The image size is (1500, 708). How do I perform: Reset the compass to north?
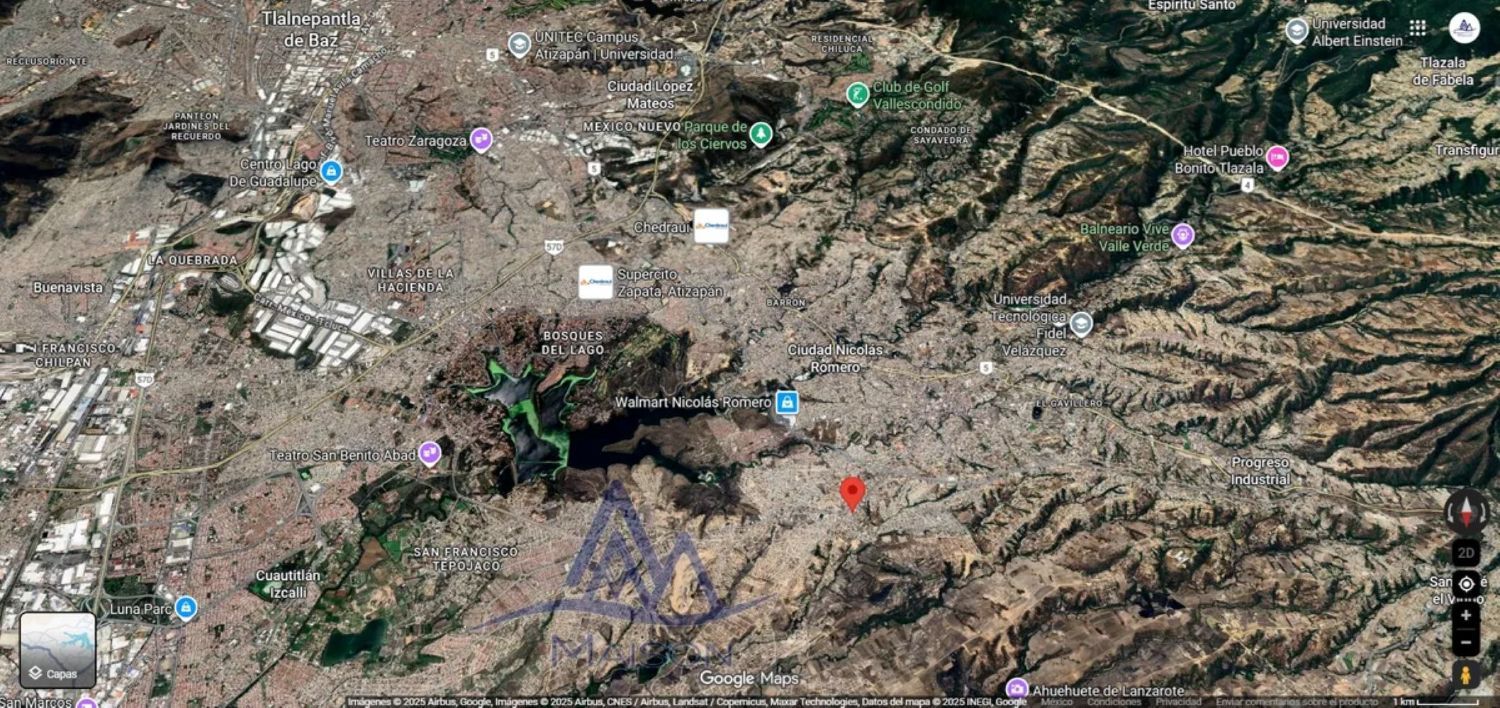1466,510
